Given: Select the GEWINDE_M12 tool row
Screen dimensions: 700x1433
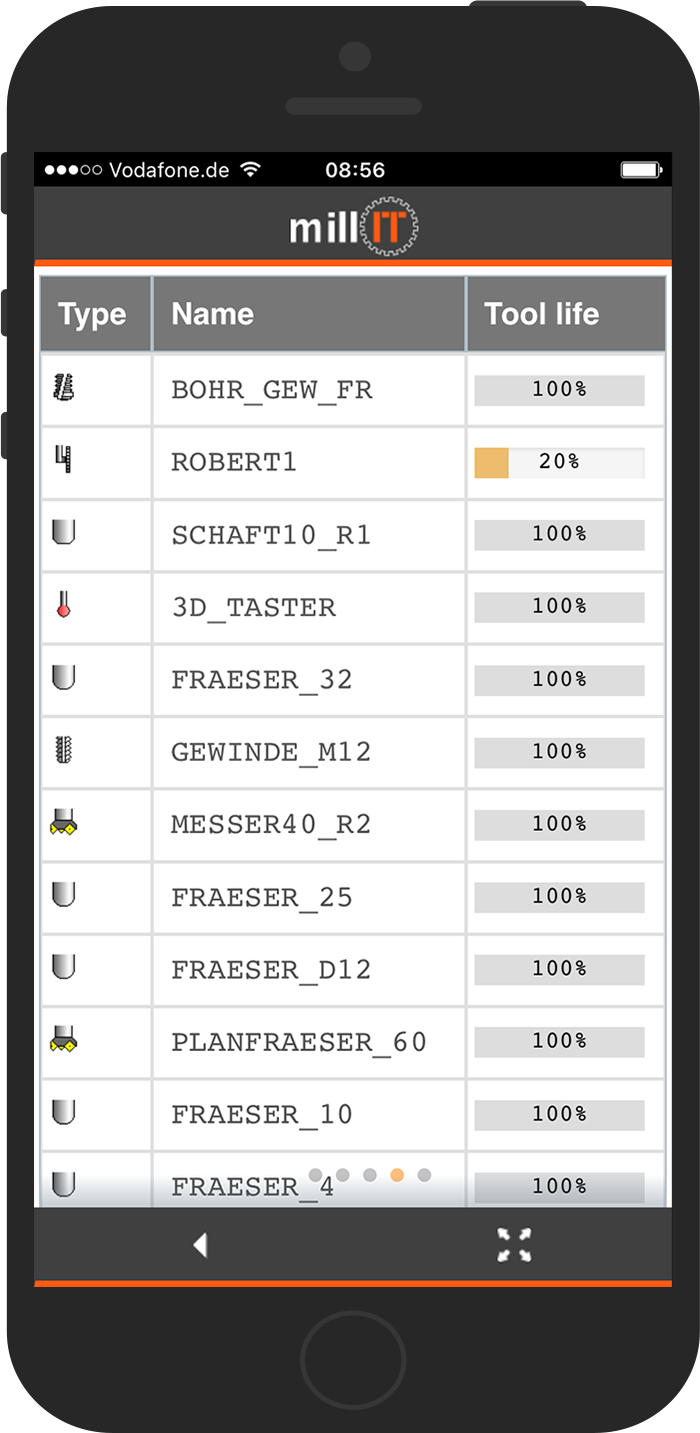Looking at the screenshot, I should click(x=353, y=752).
